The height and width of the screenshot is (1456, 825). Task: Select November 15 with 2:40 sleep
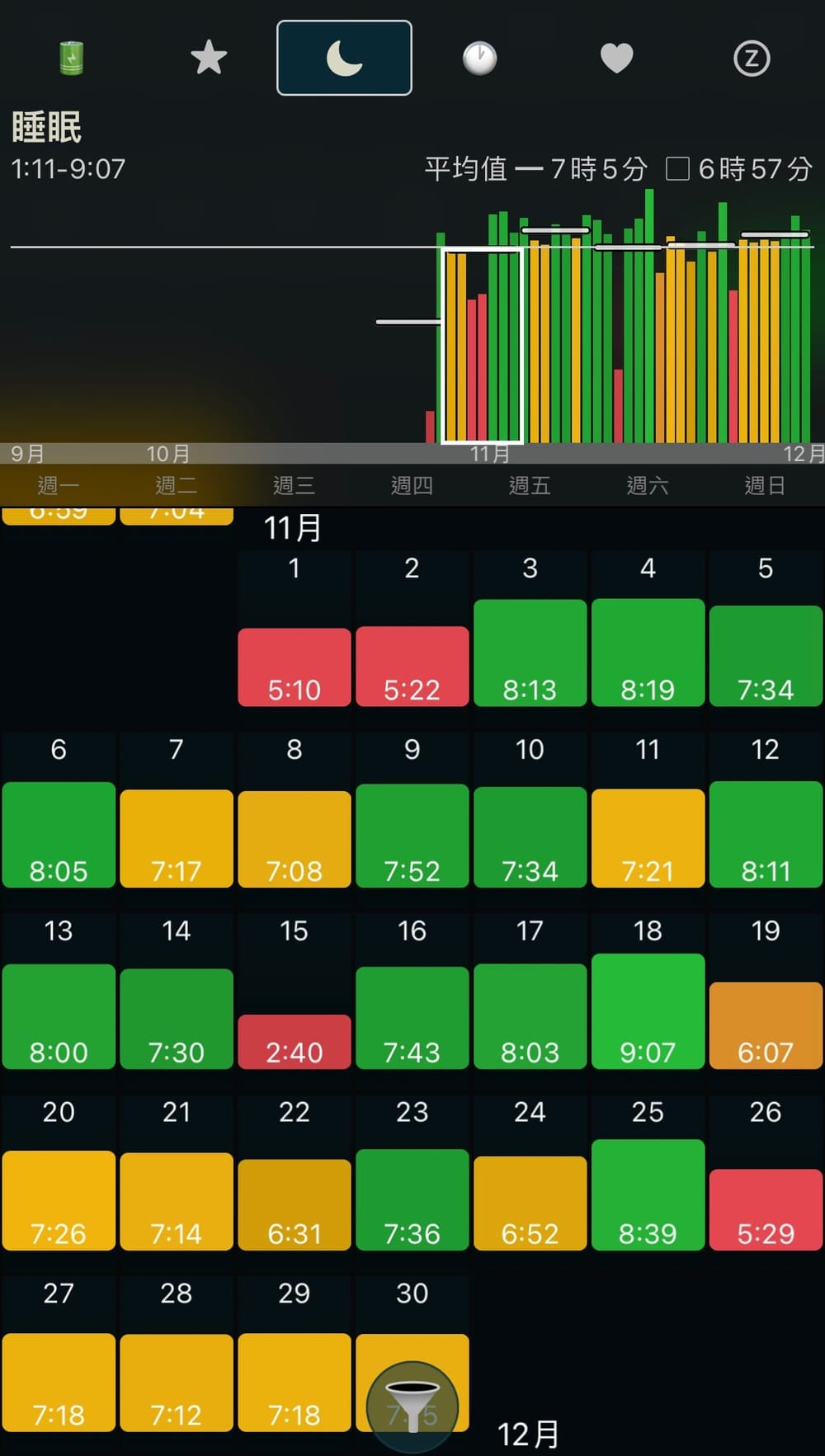(x=295, y=1041)
